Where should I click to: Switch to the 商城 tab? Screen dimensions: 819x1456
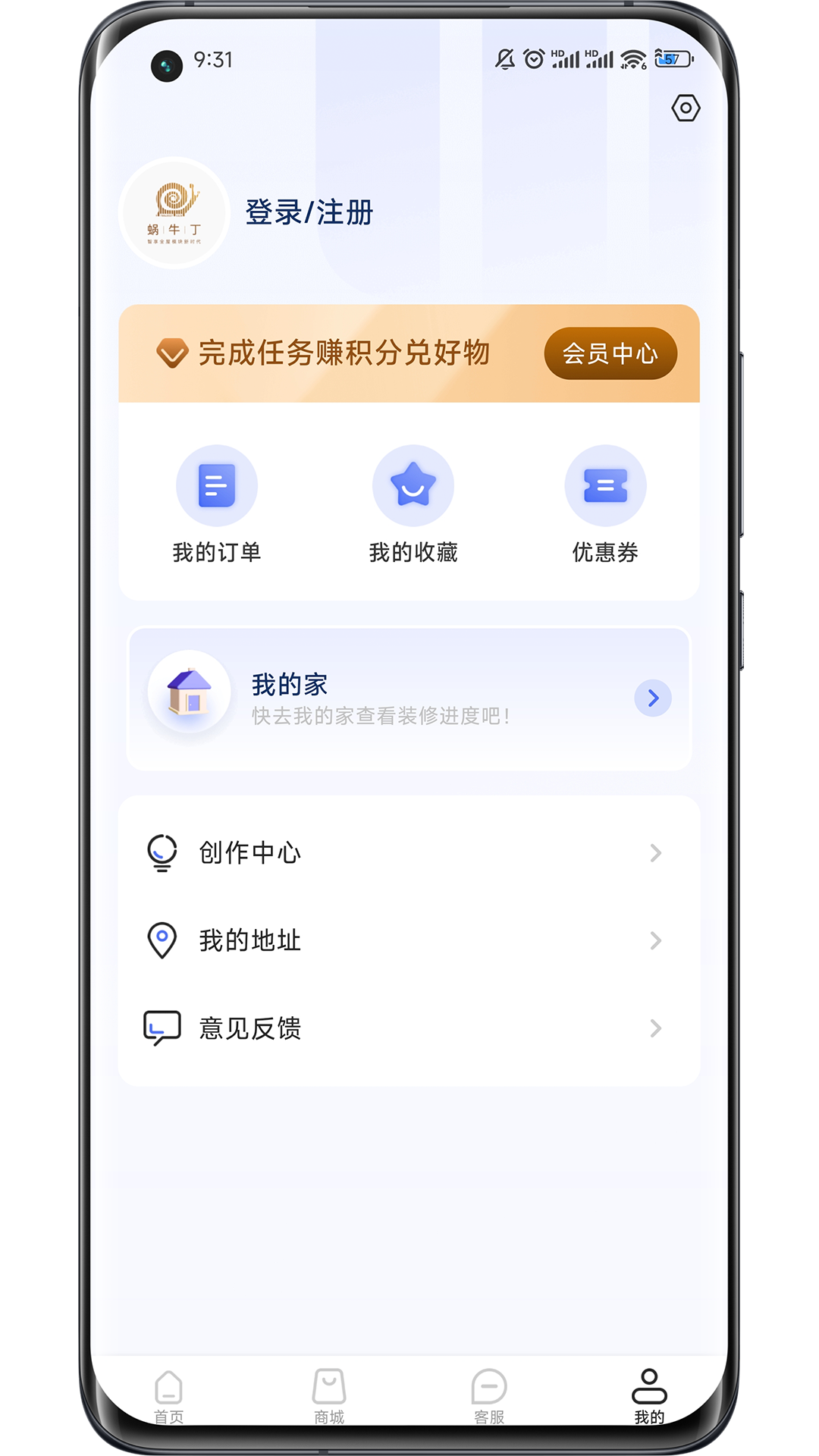tap(329, 1395)
